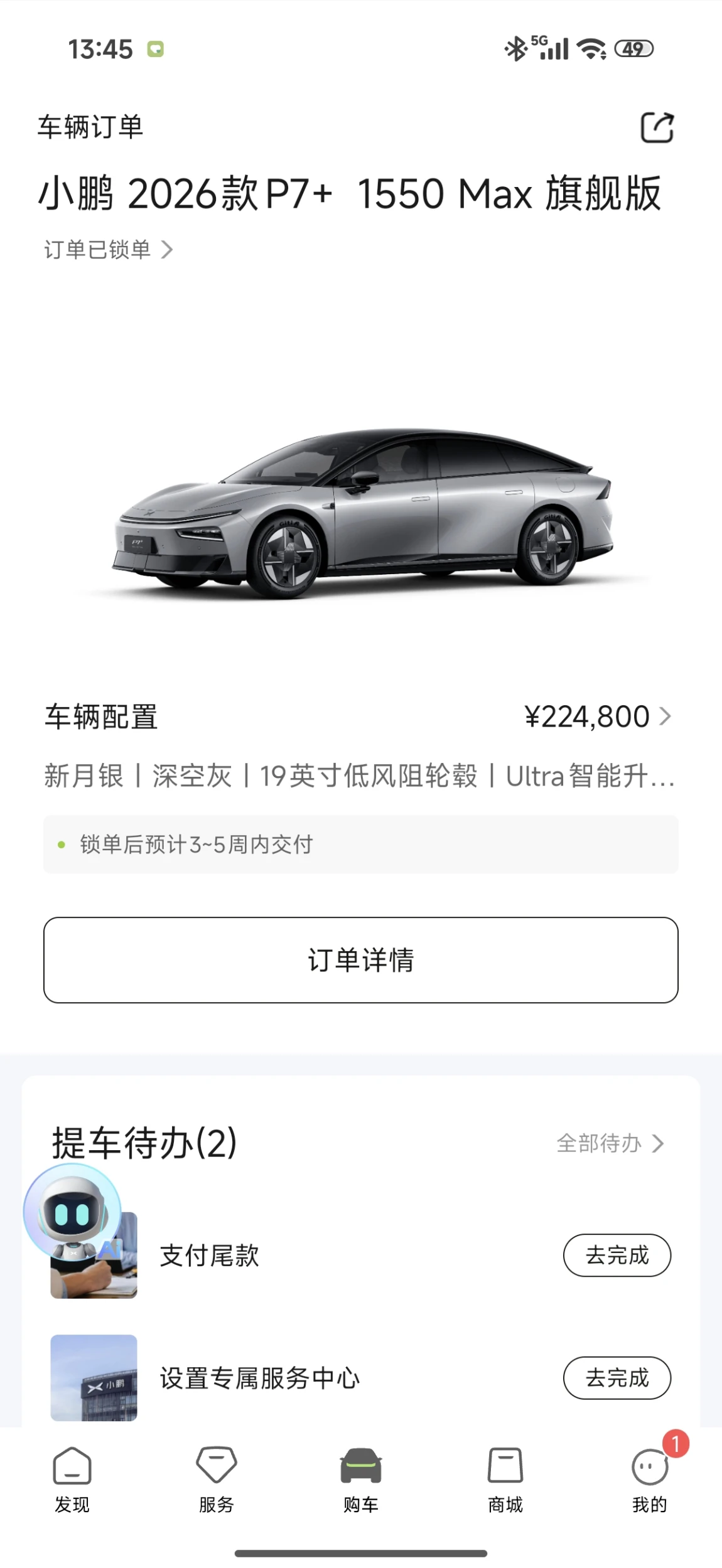Open the AI robot assistant
The height and width of the screenshot is (1568, 722).
click(72, 1212)
